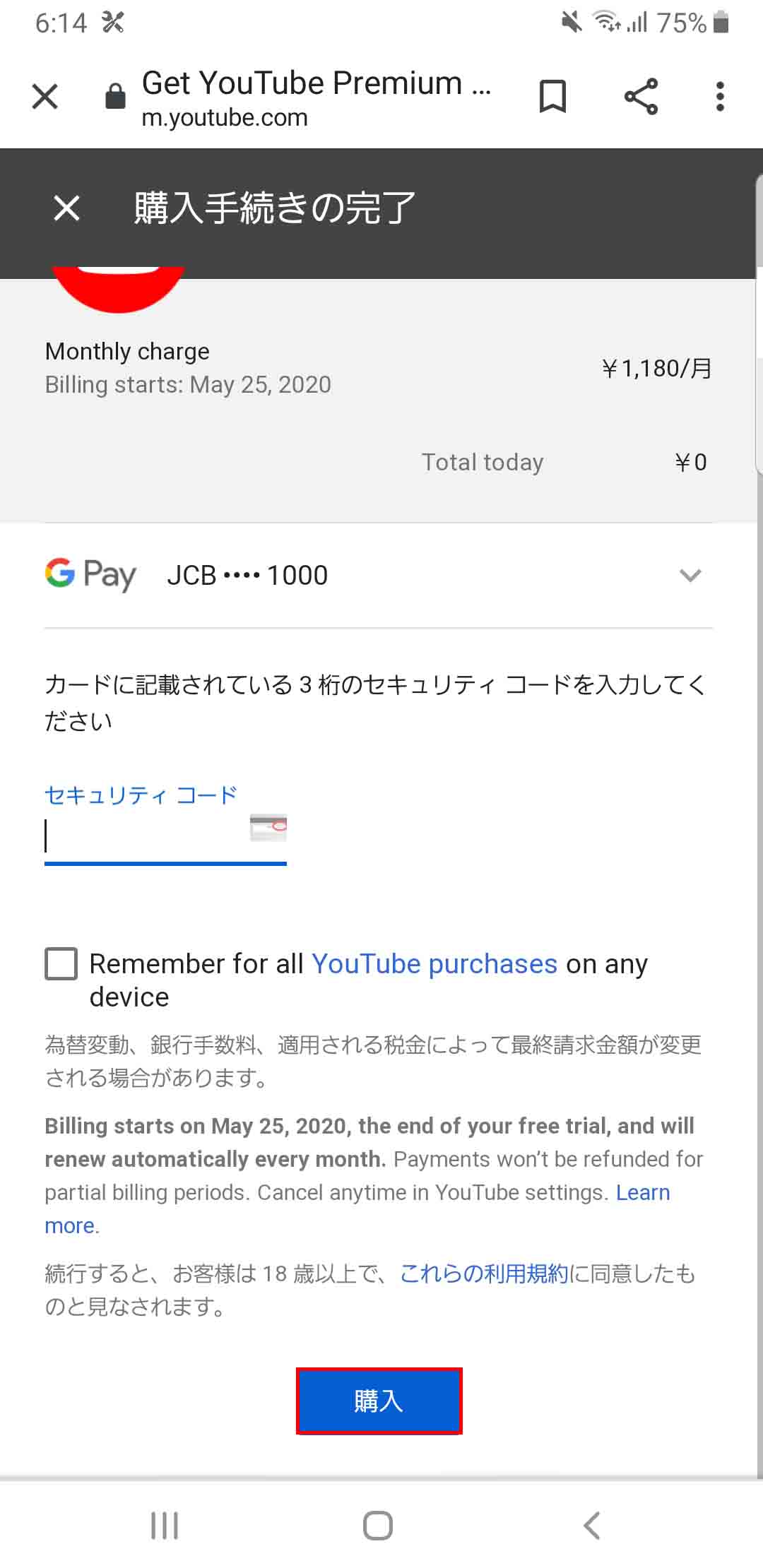
Task: Tap the Wi-Fi icon in the status bar
Action: [x=605, y=22]
